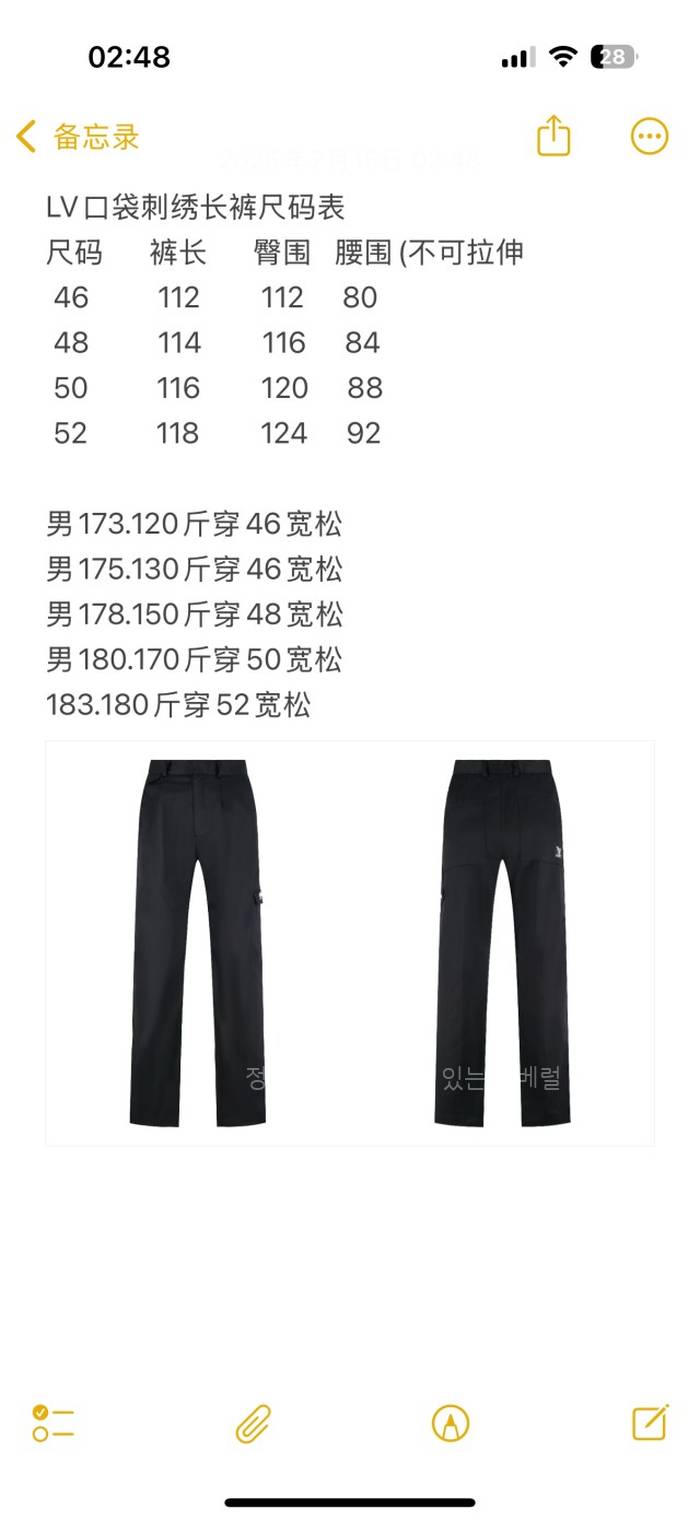Go back to 备忘录 notes list
Viewport: 700px width, 1521px height.
pyautogui.click(x=78, y=137)
